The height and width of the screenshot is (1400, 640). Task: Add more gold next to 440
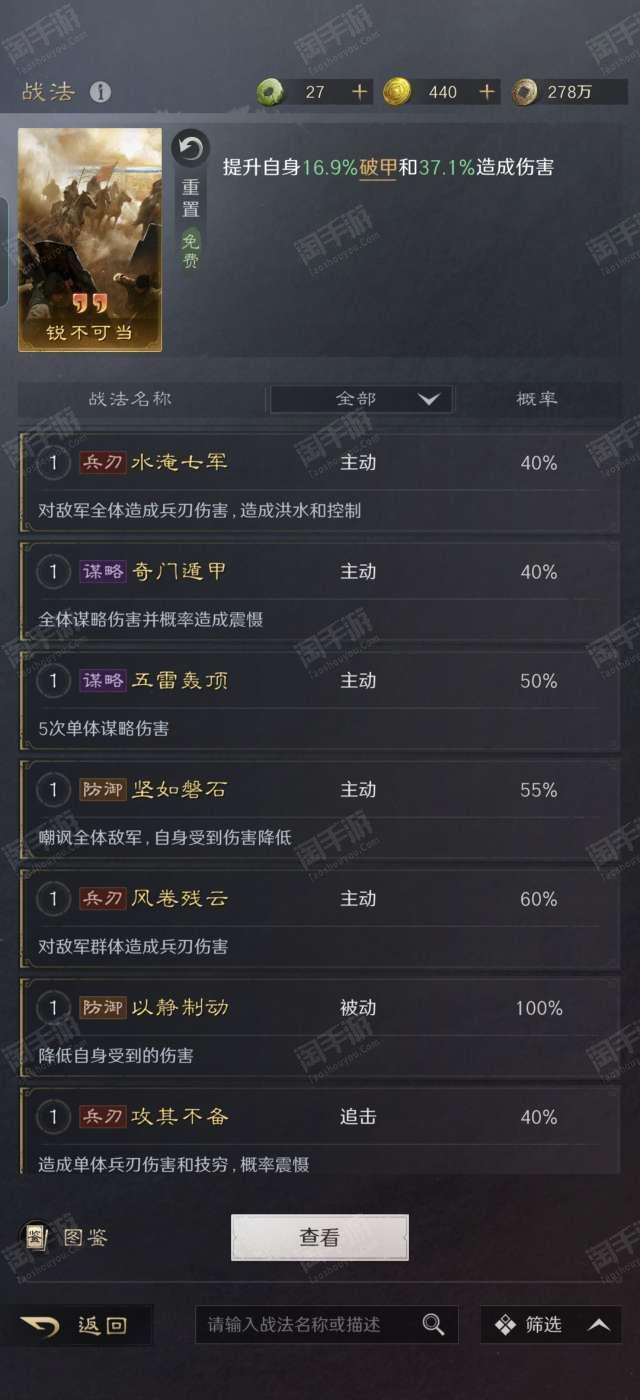coord(487,92)
